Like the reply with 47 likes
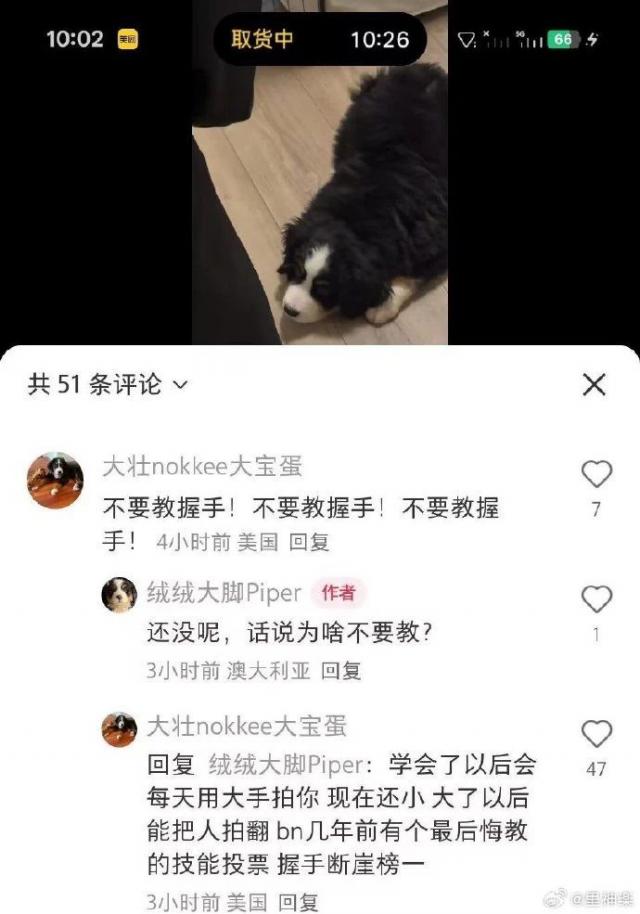This screenshot has width=640, height=914. [x=596, y=734]
